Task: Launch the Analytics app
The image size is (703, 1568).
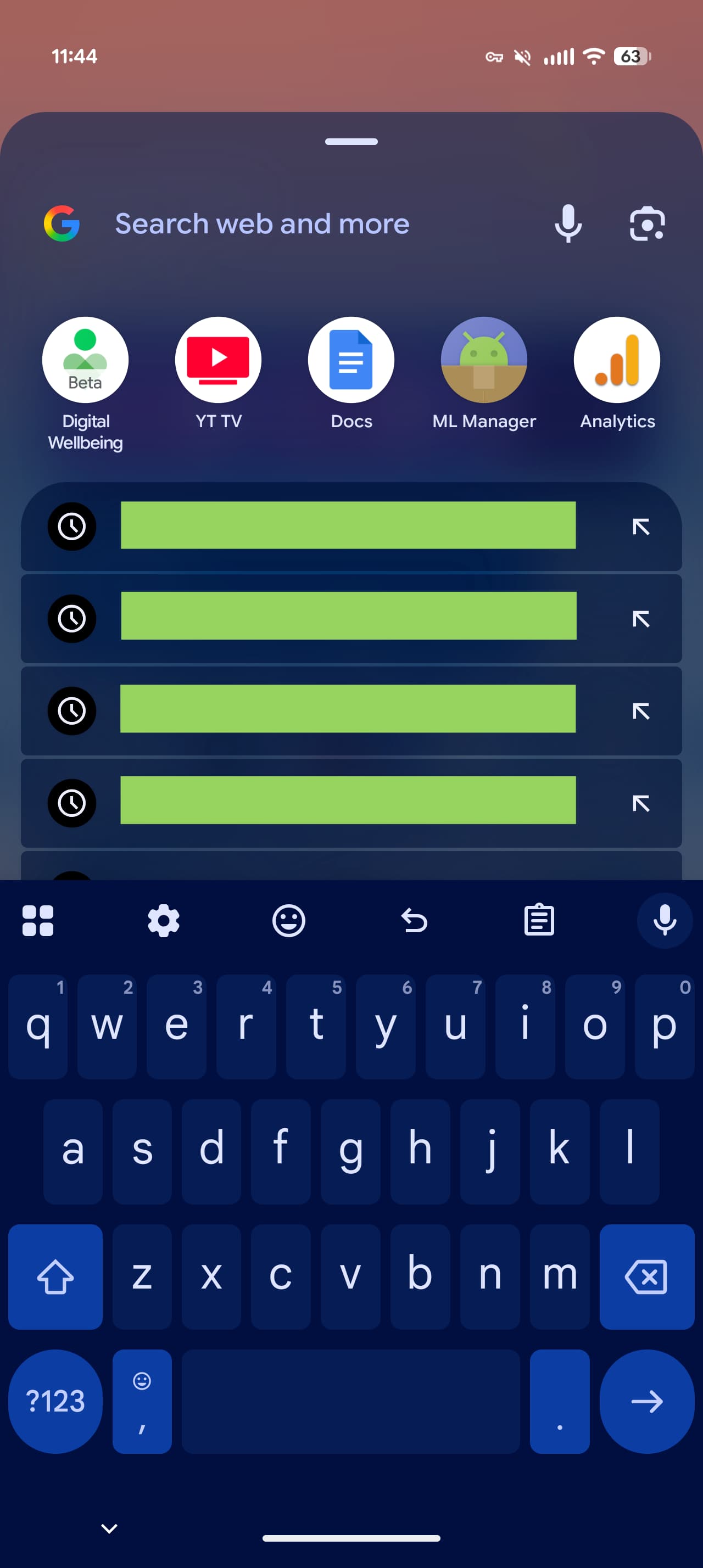Action: 617,360
